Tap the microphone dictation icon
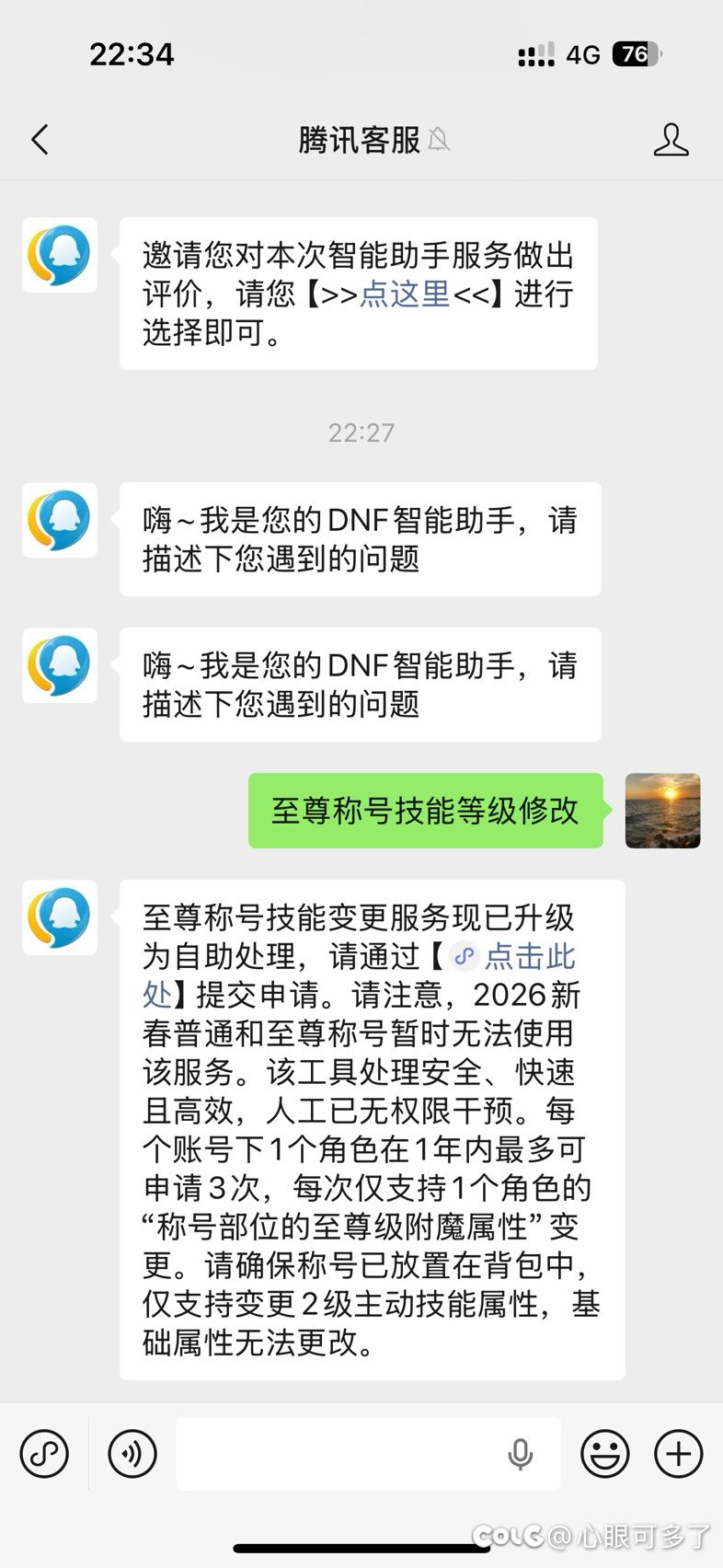 [520, 1454]
